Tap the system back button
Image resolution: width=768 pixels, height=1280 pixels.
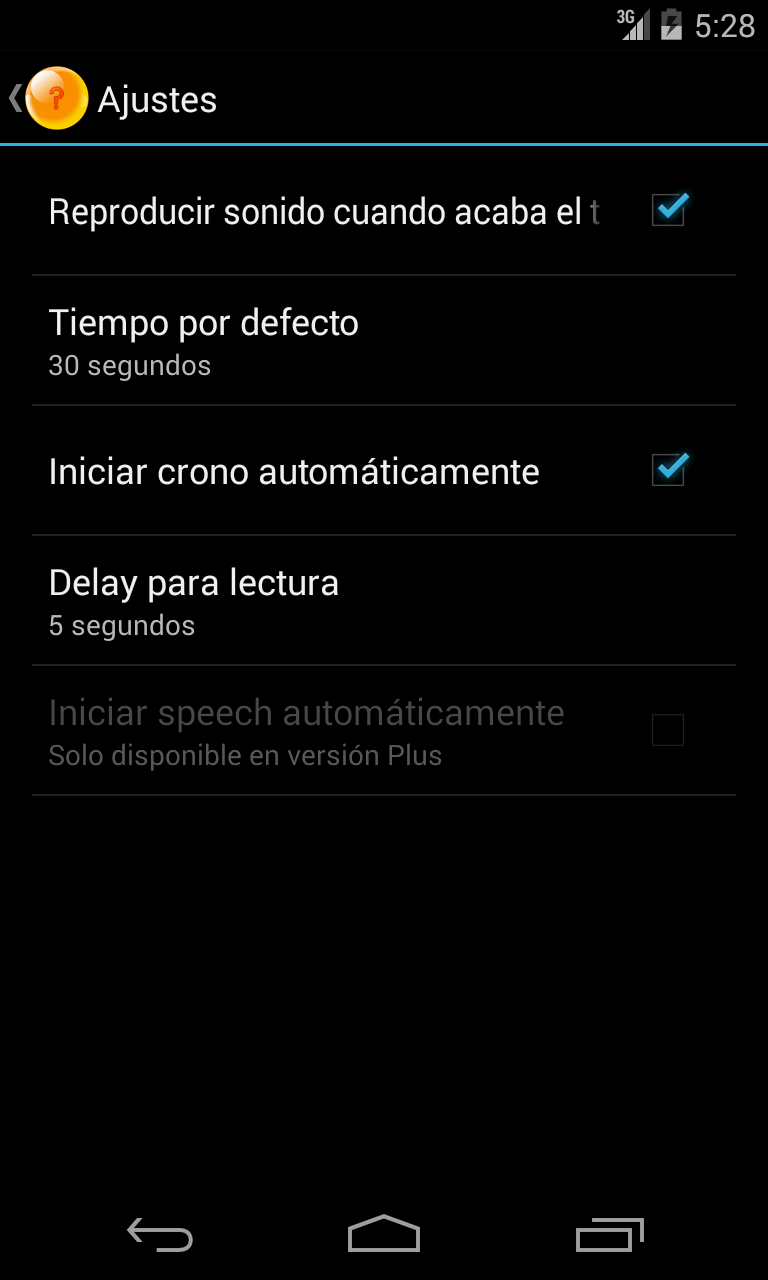[x=160, y=1235]
